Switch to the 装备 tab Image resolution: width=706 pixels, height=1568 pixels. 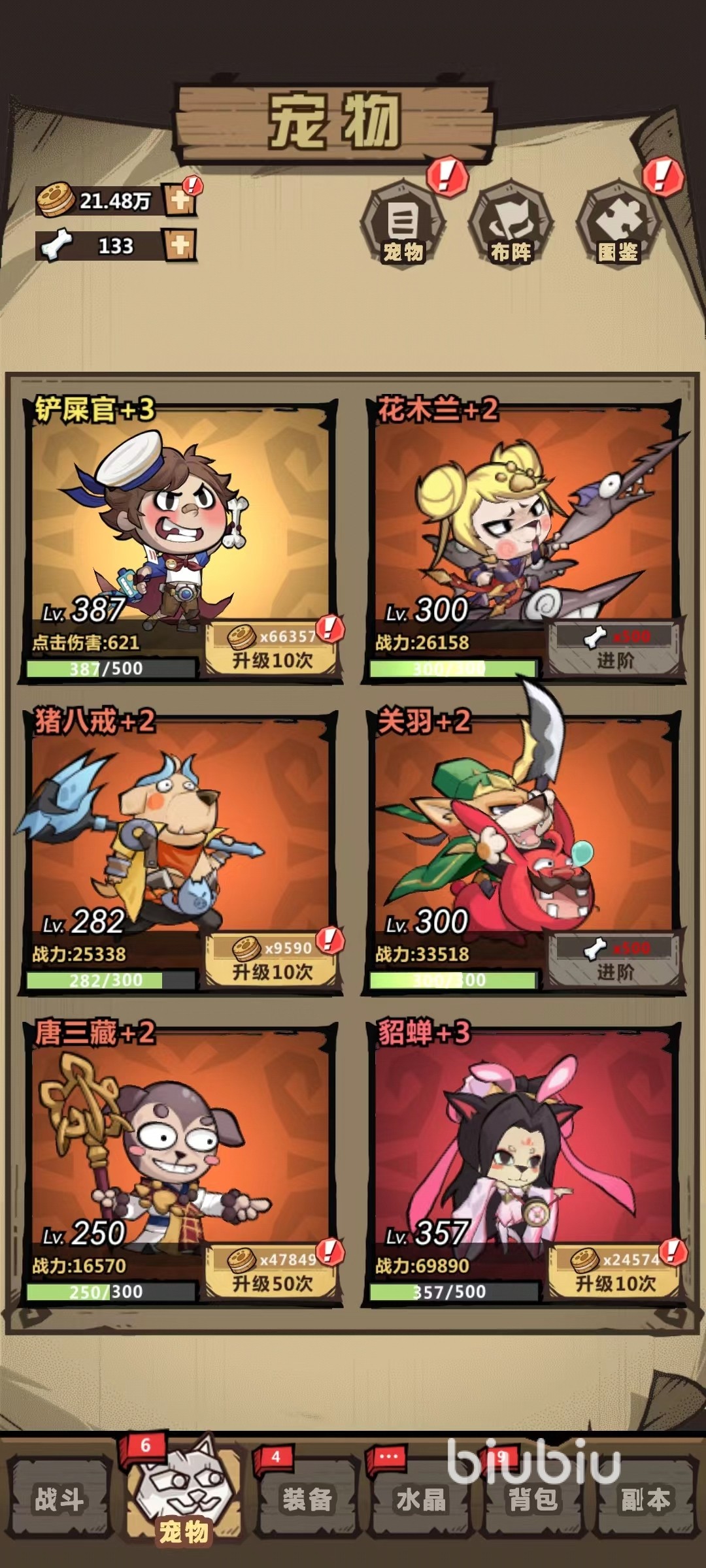[307, 1500]
